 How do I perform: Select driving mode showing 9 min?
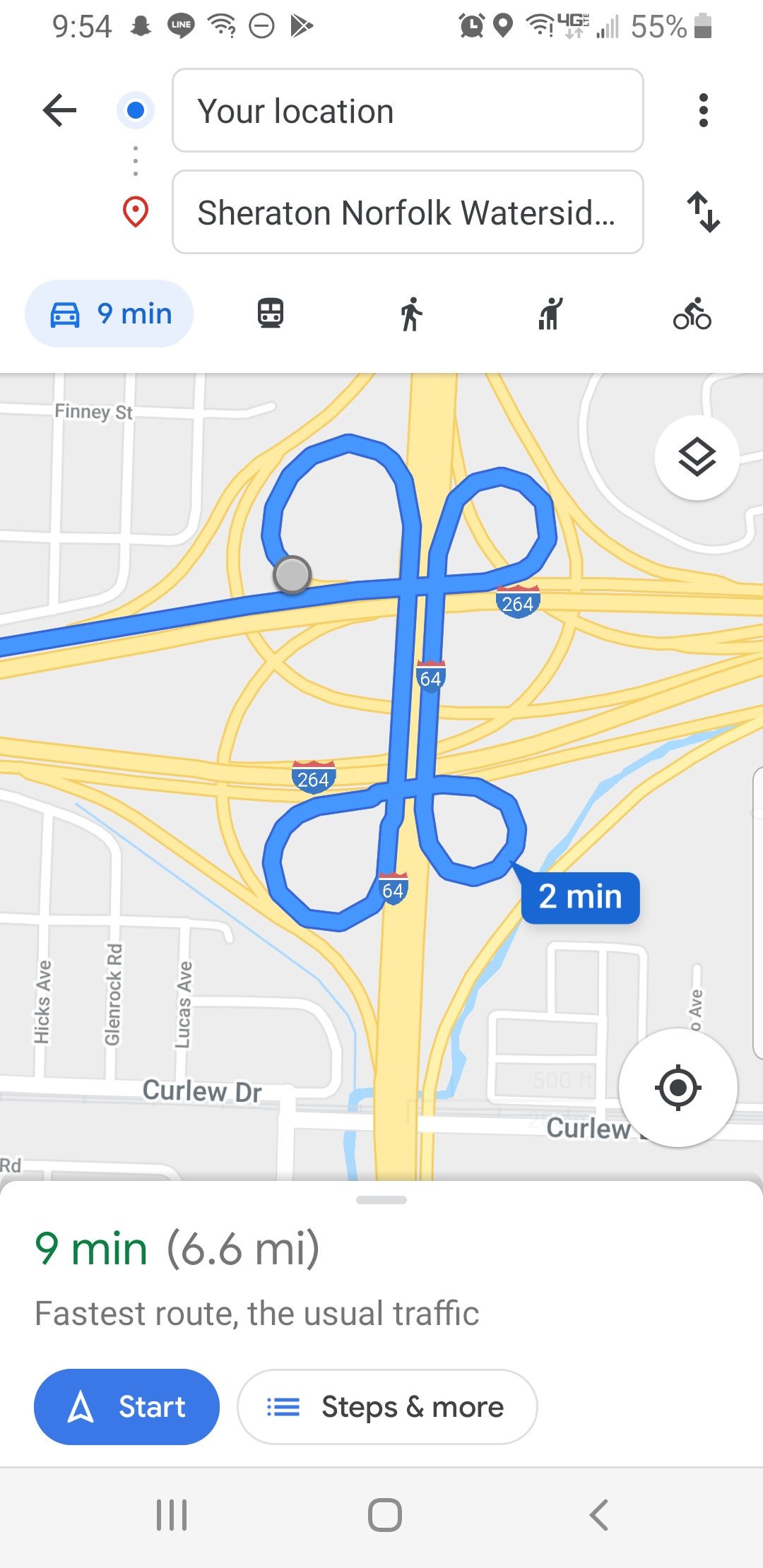(110, 314)
